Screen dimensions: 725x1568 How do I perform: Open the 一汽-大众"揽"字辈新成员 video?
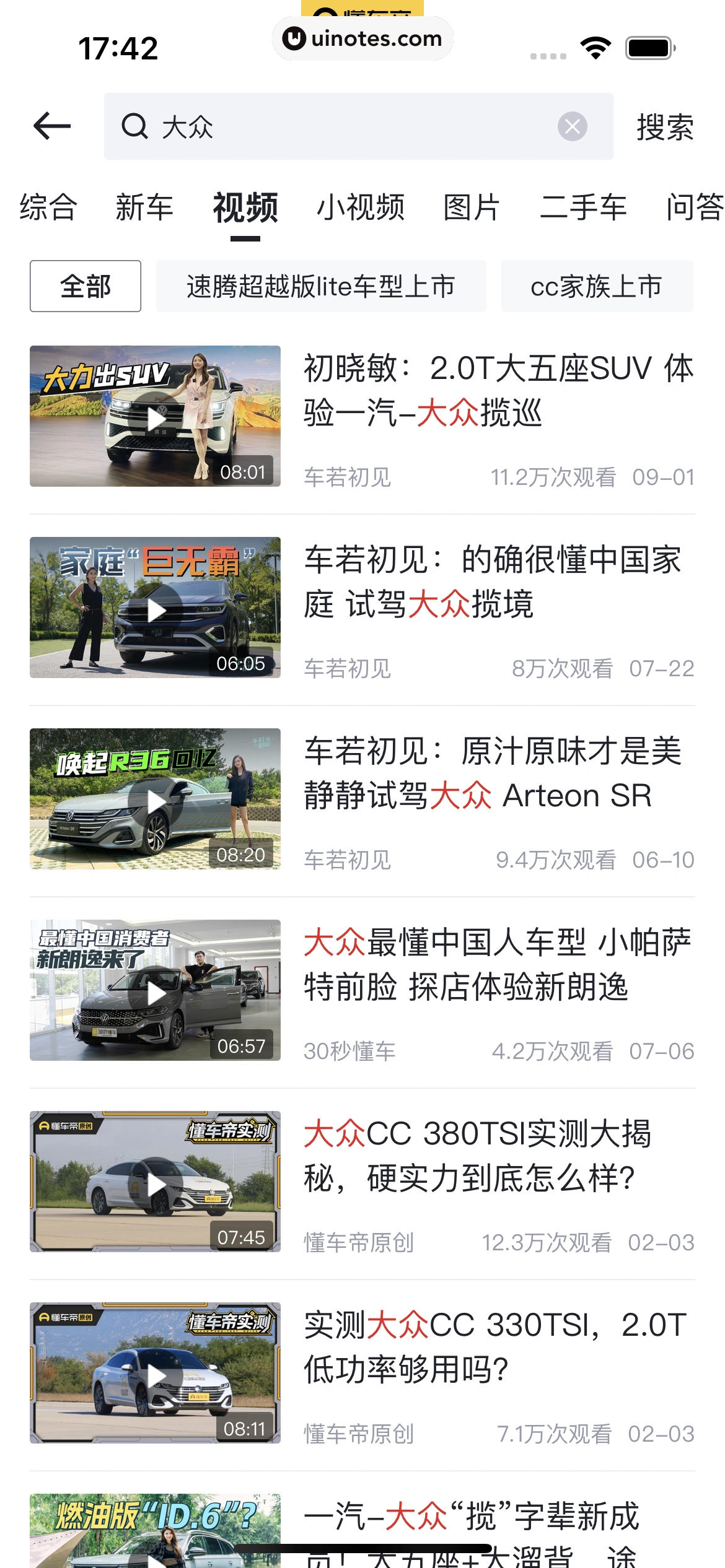155,1531
